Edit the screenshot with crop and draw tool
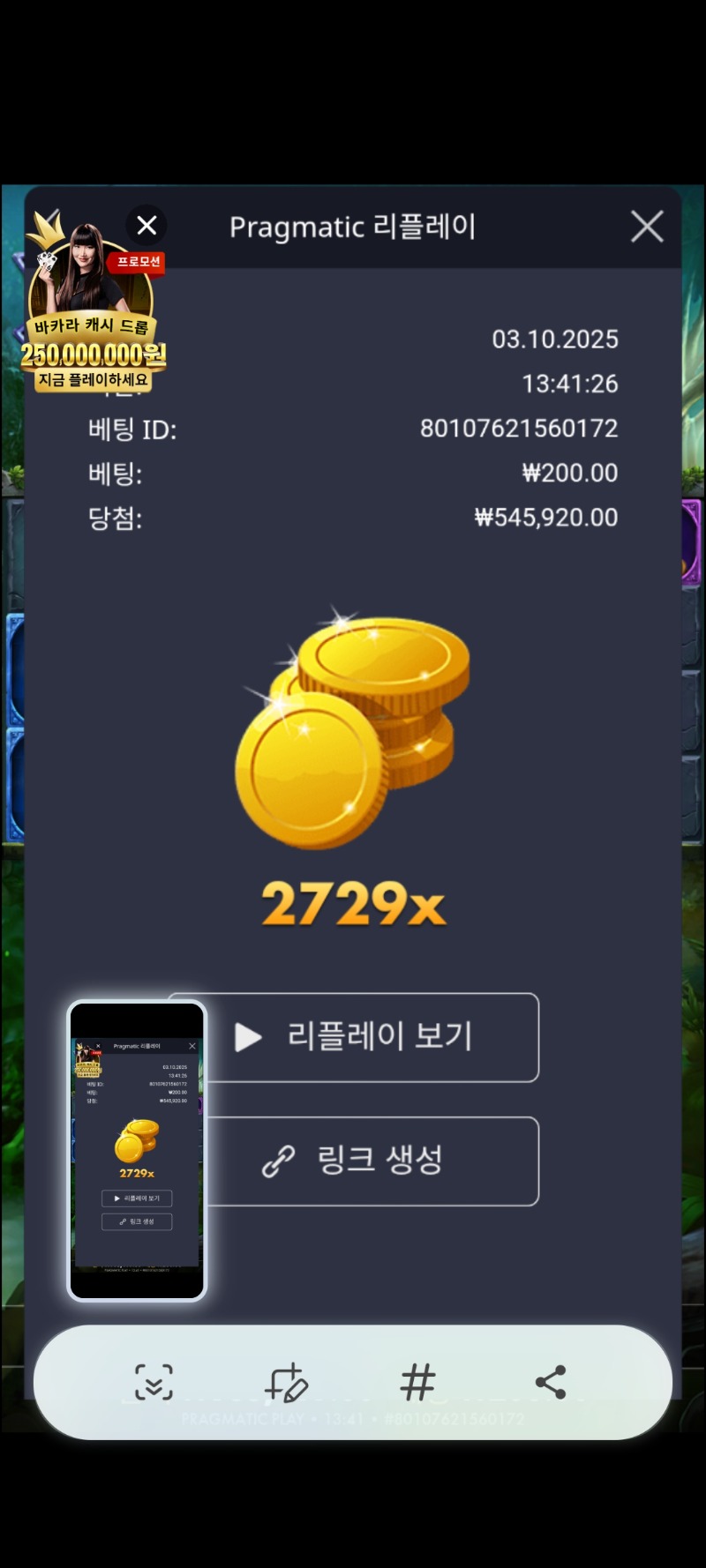 [x=286, y=1382]
